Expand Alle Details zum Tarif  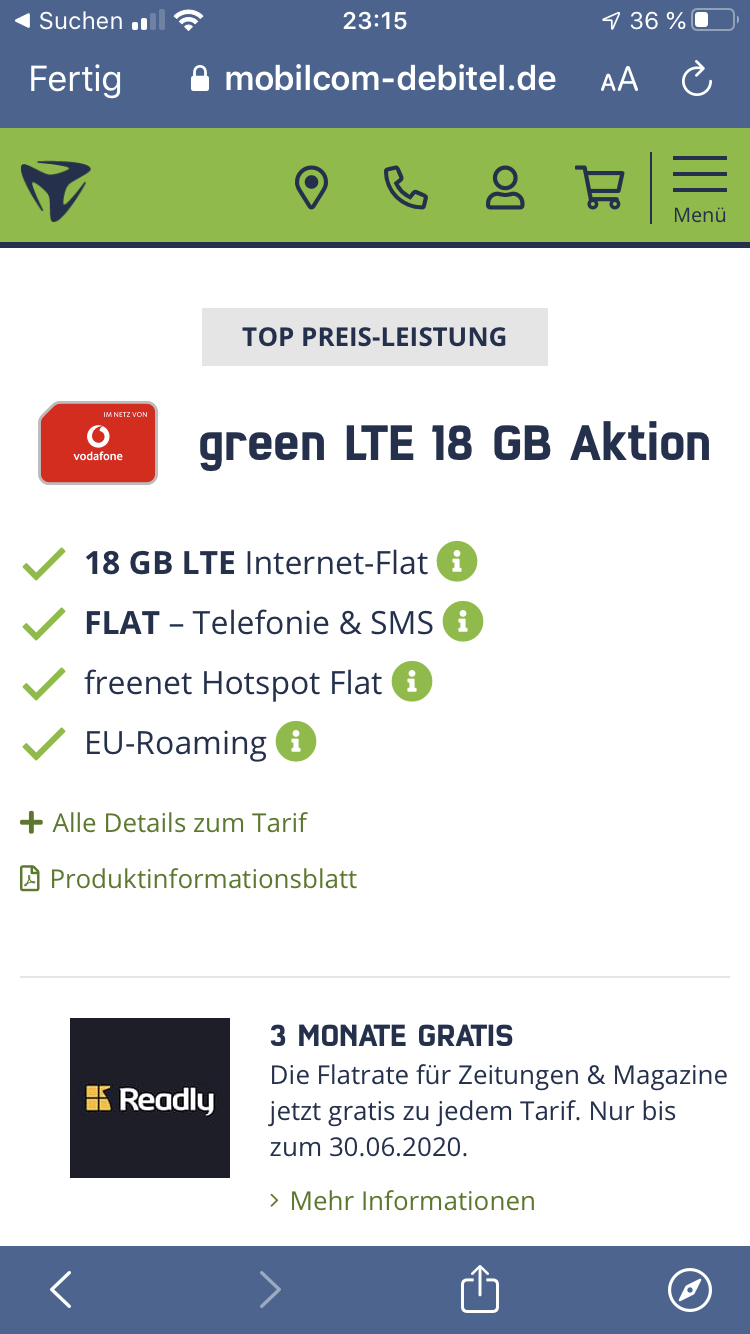164,823
